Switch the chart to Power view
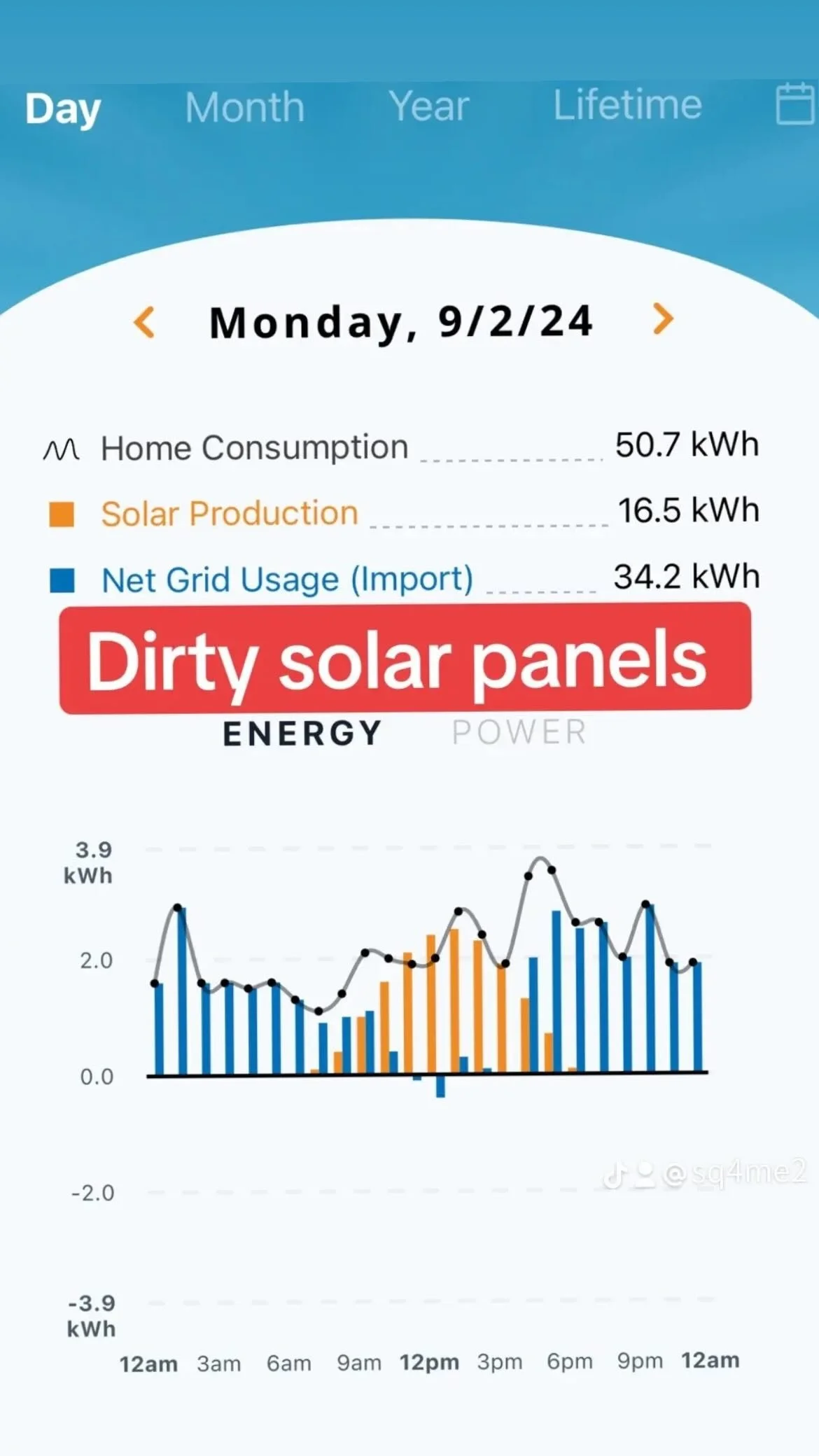The image size is (819, 1456). [519, 733]
